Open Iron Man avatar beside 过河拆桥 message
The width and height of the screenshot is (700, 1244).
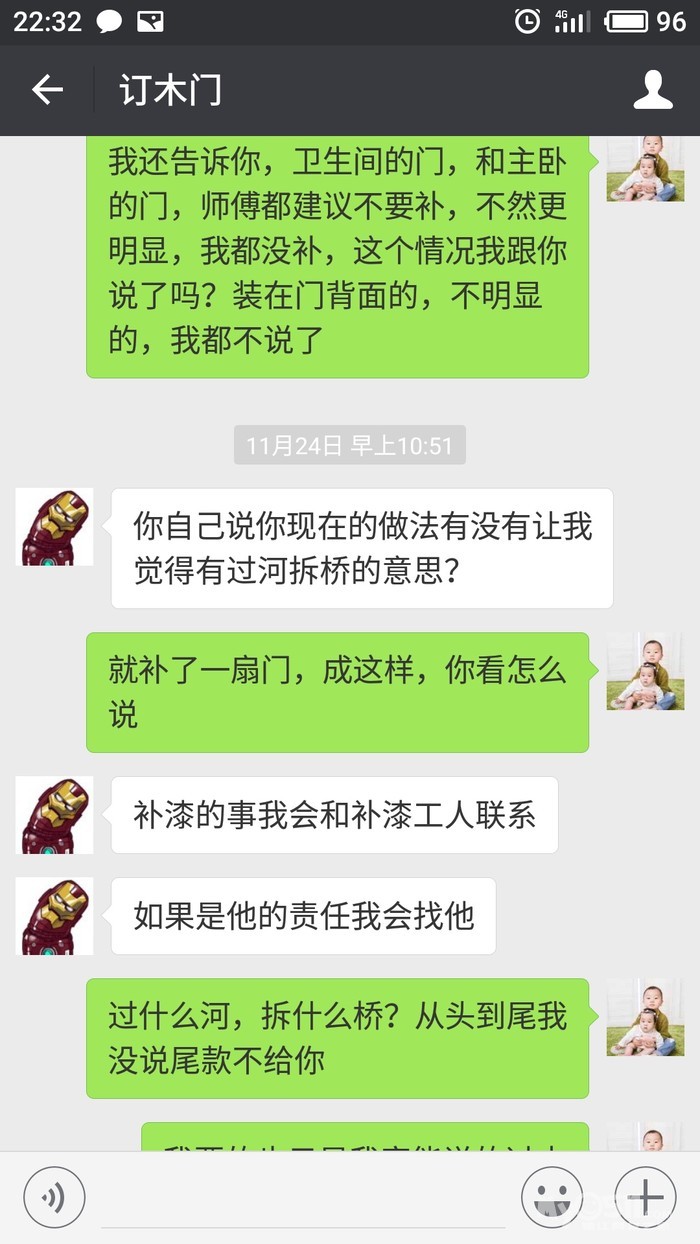[x=55, y=527]
